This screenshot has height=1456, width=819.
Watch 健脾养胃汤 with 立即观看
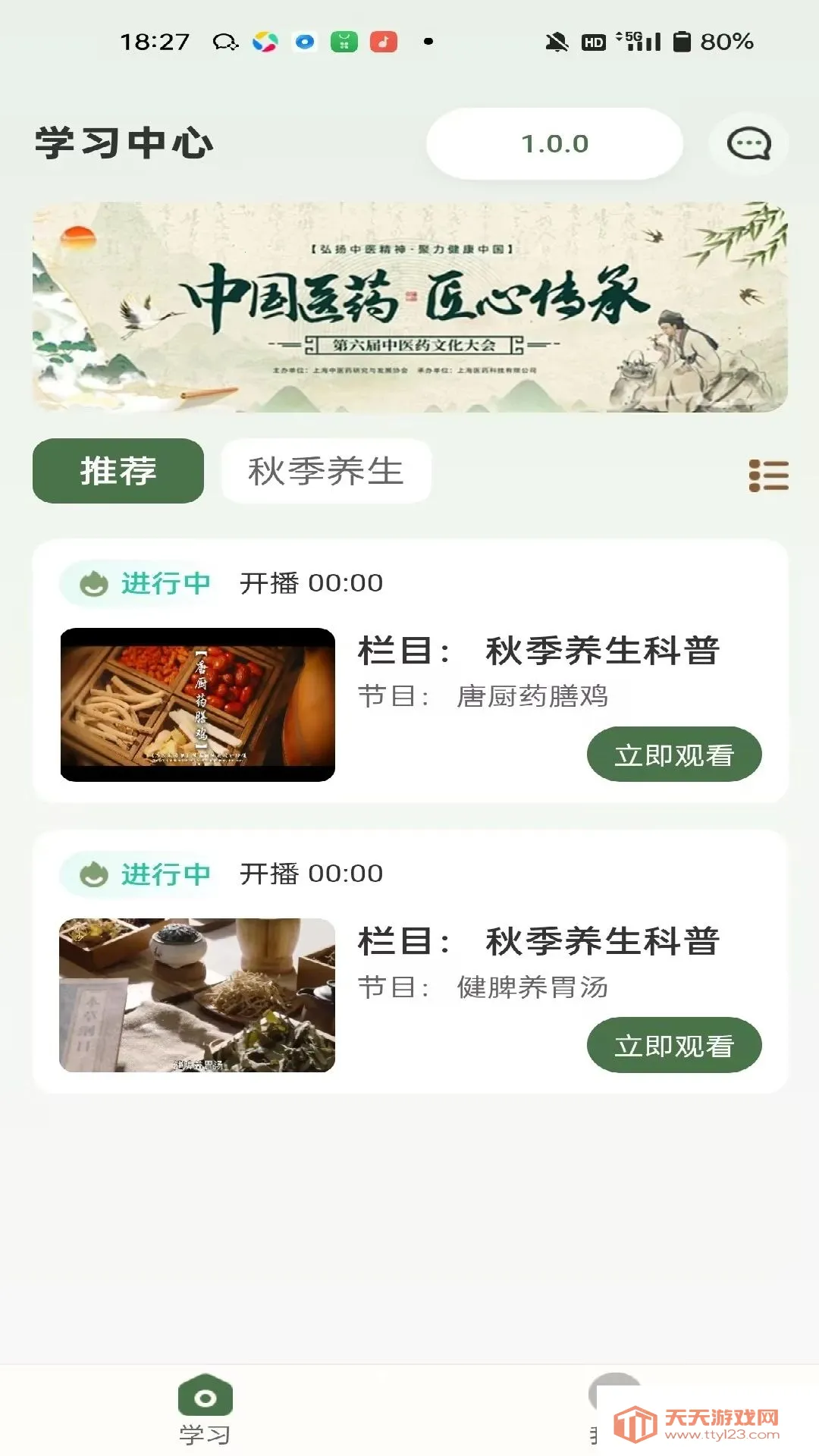[674, 1045]
